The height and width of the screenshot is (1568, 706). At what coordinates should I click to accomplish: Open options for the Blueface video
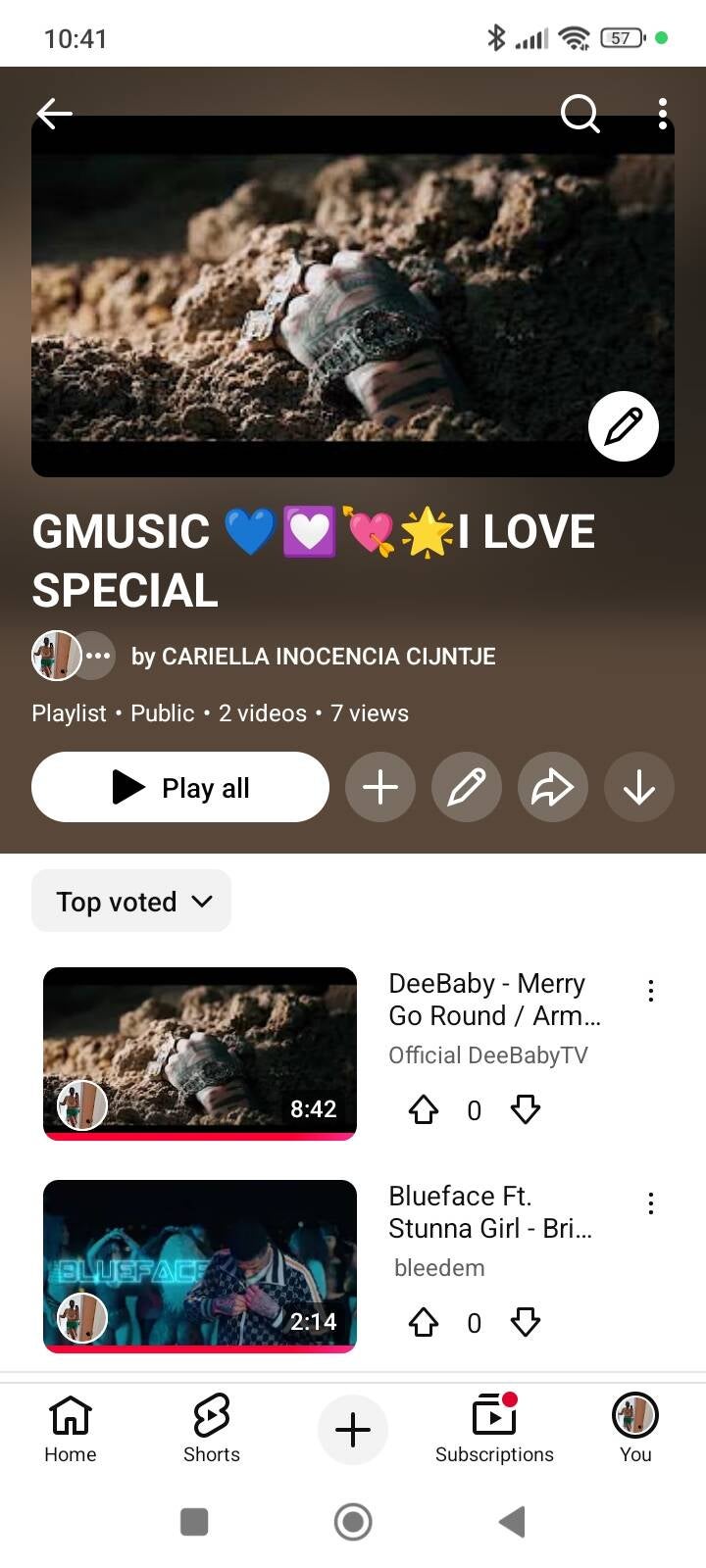tap(650, 1203)
